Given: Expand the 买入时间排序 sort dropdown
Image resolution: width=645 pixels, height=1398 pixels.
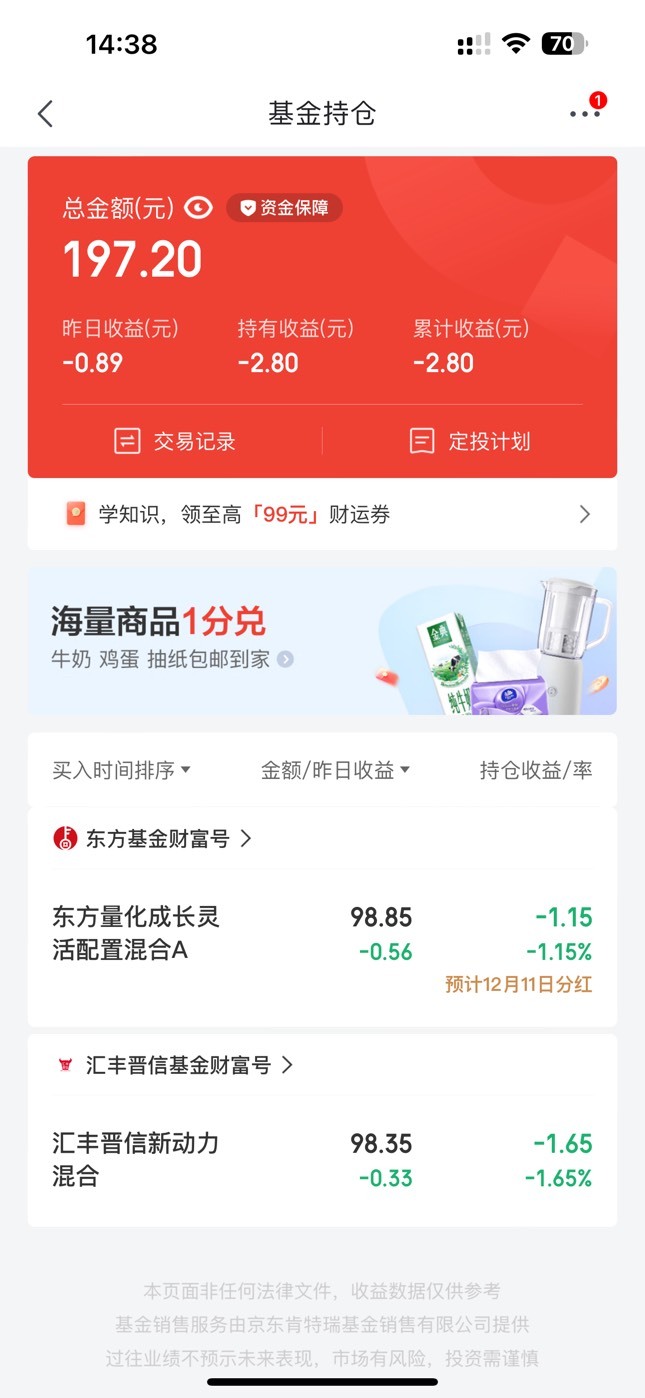Looking at the screenshot, I should [121, 770].
